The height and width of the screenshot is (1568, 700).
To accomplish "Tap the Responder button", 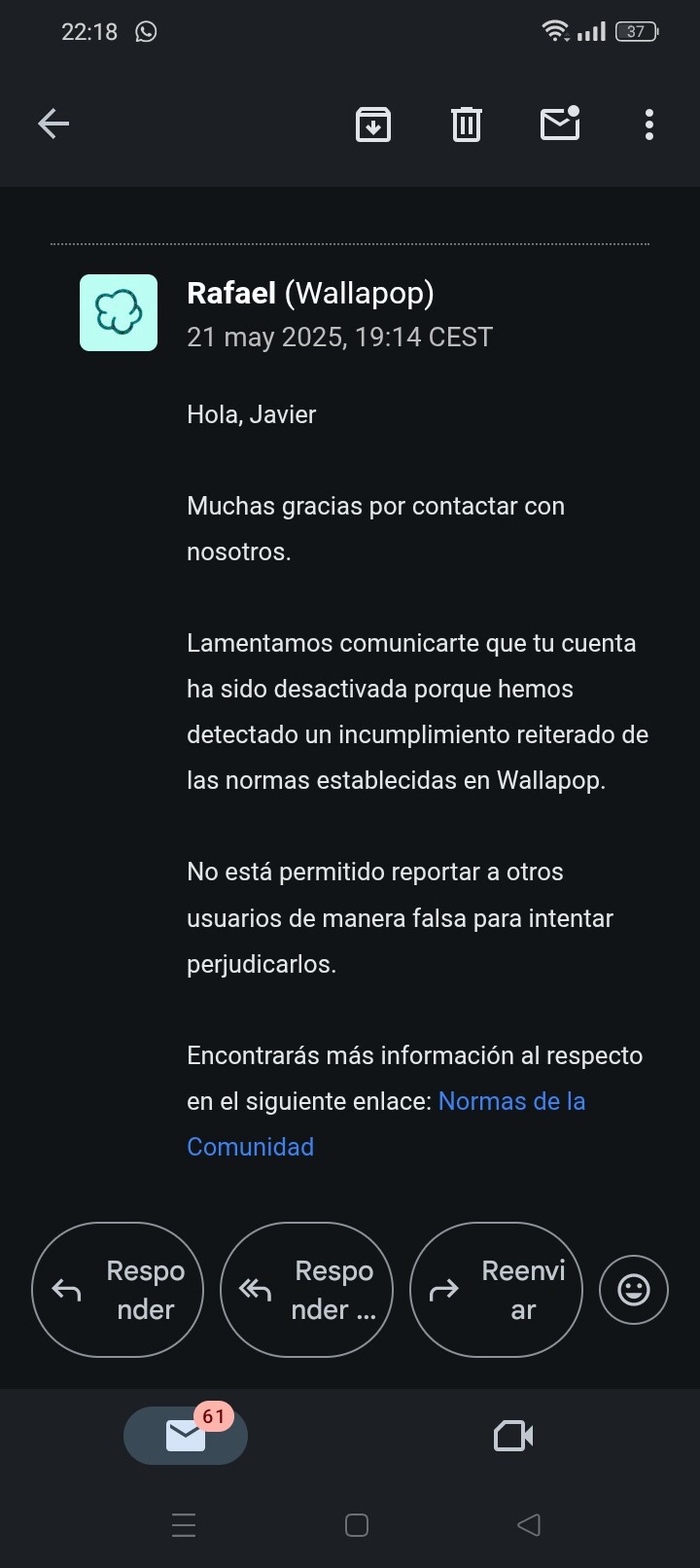I will [118, 1290].
